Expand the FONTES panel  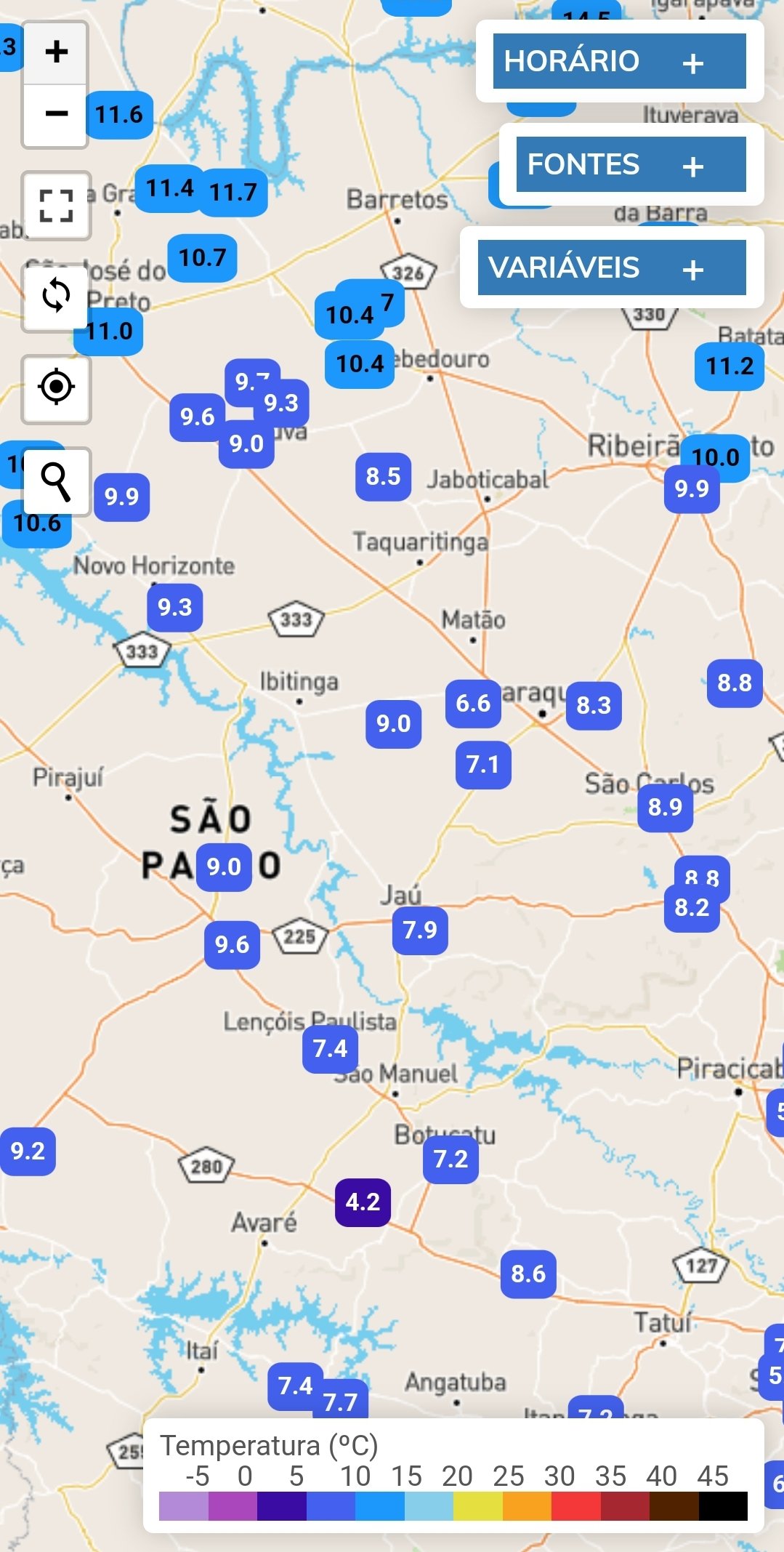[631, 164]
